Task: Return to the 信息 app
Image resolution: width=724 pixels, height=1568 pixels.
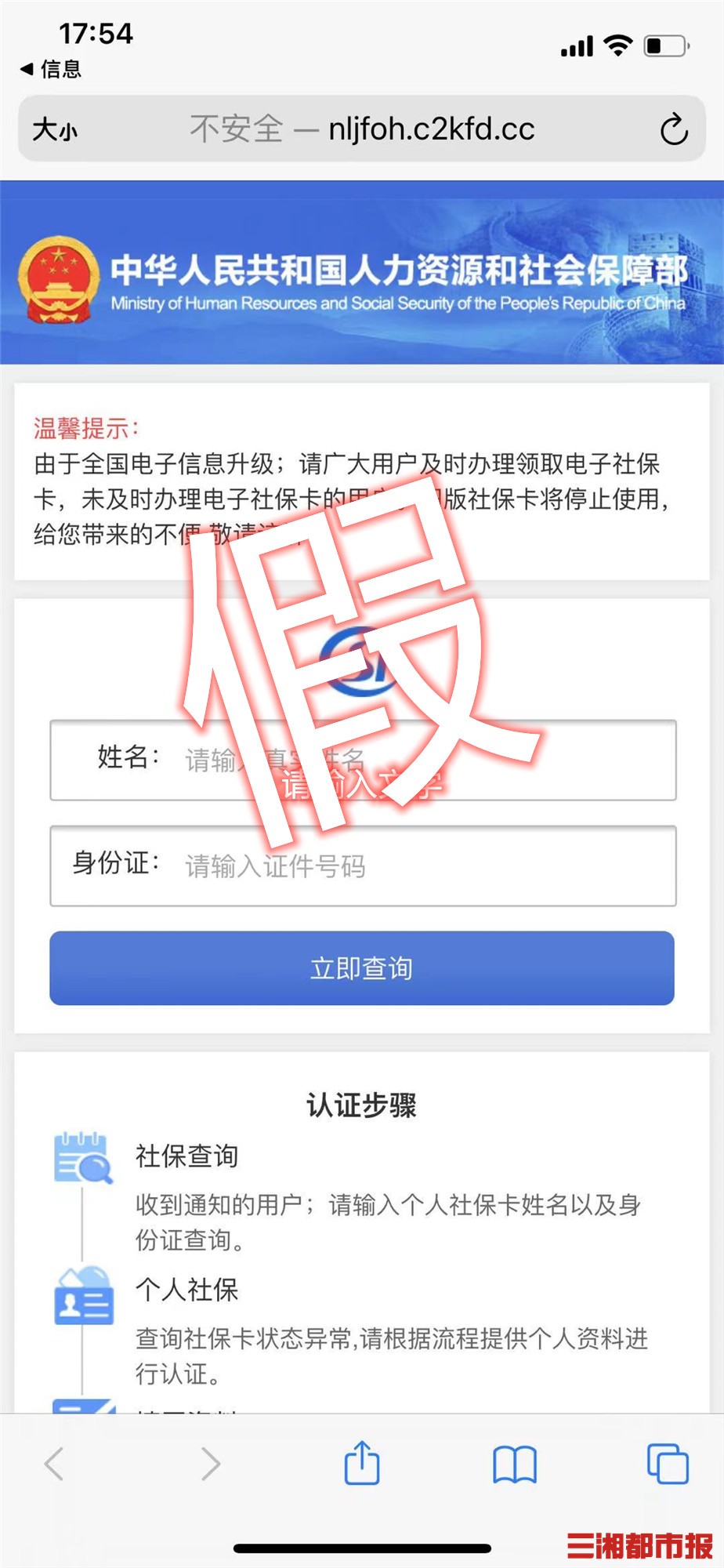Action: [x=51, y=70]
